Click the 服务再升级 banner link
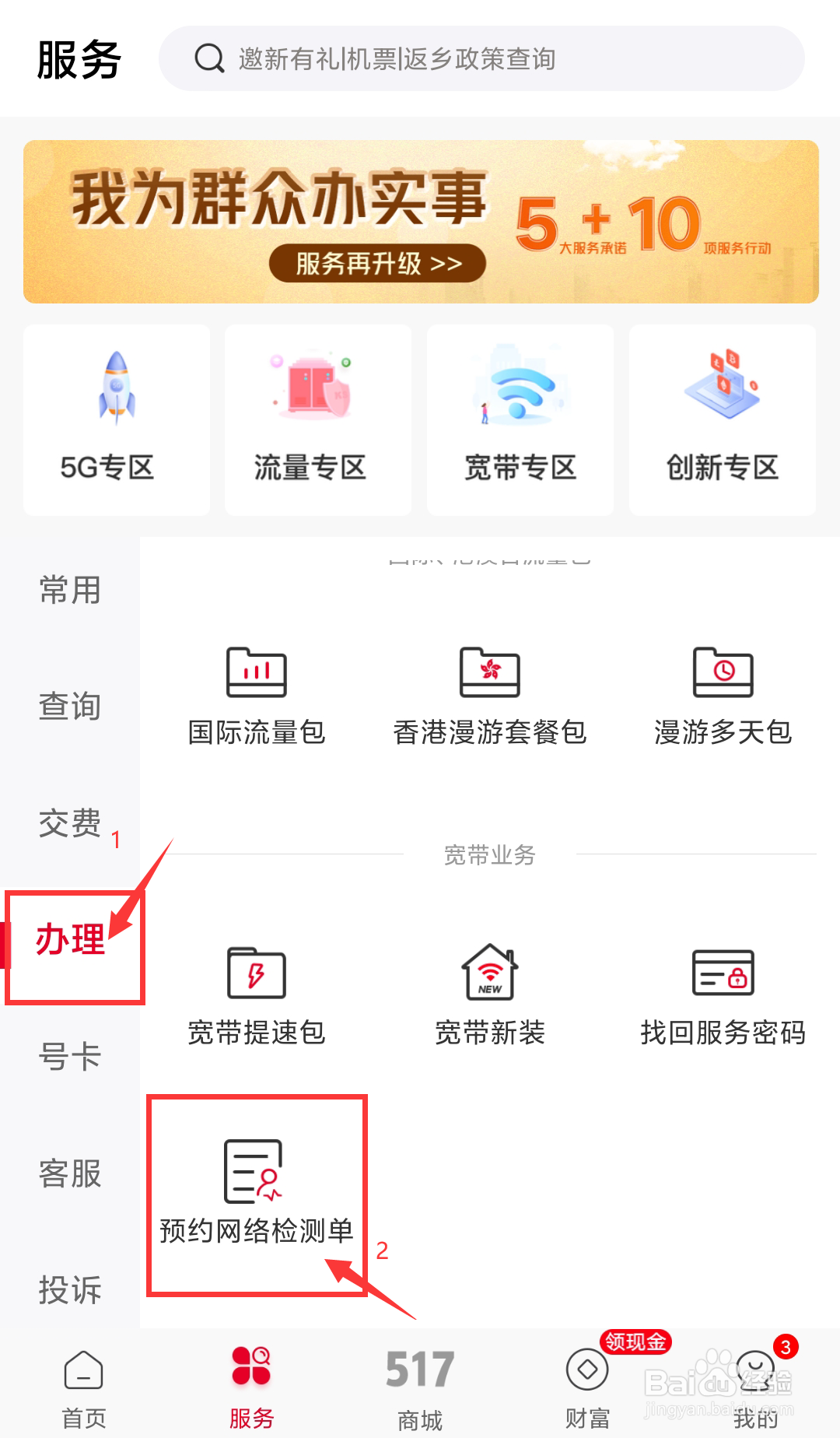 point(377,263)
